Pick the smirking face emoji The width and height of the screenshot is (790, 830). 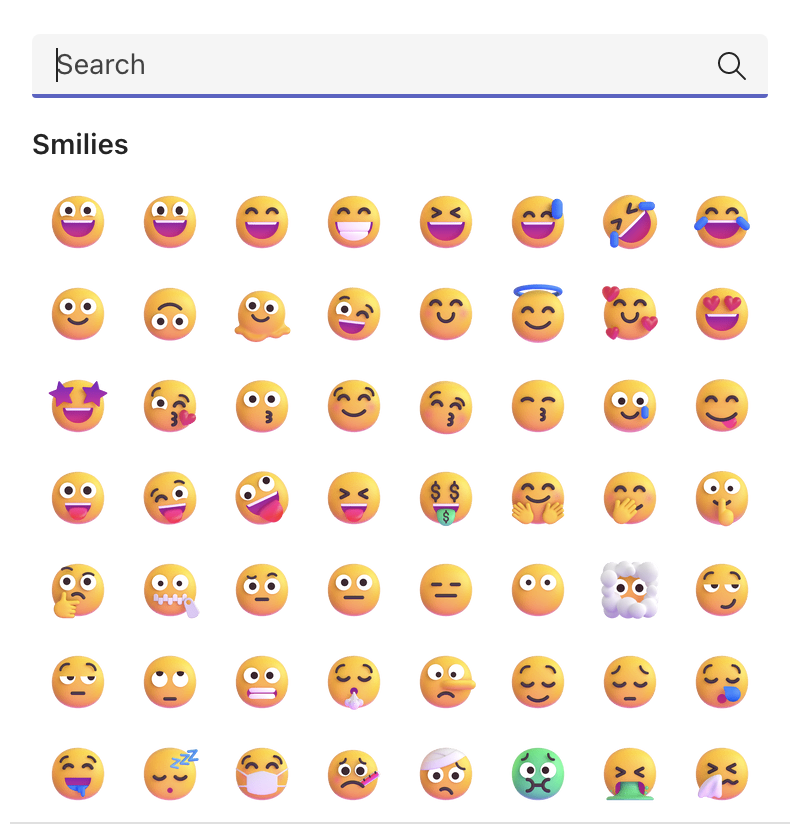(x=722, y=590)
